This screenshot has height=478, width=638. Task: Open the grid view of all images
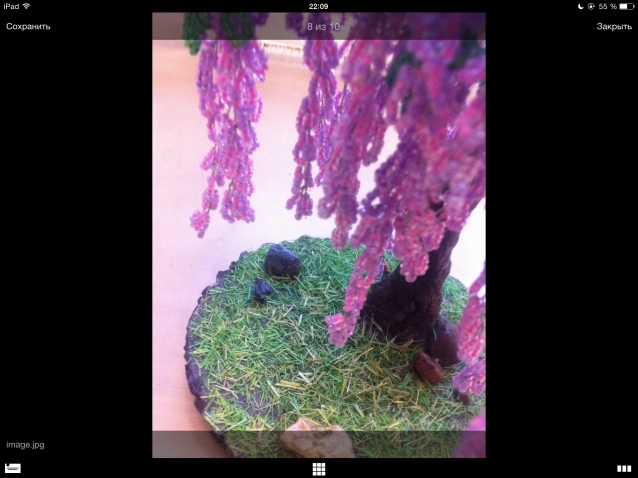tap(319, 468)
